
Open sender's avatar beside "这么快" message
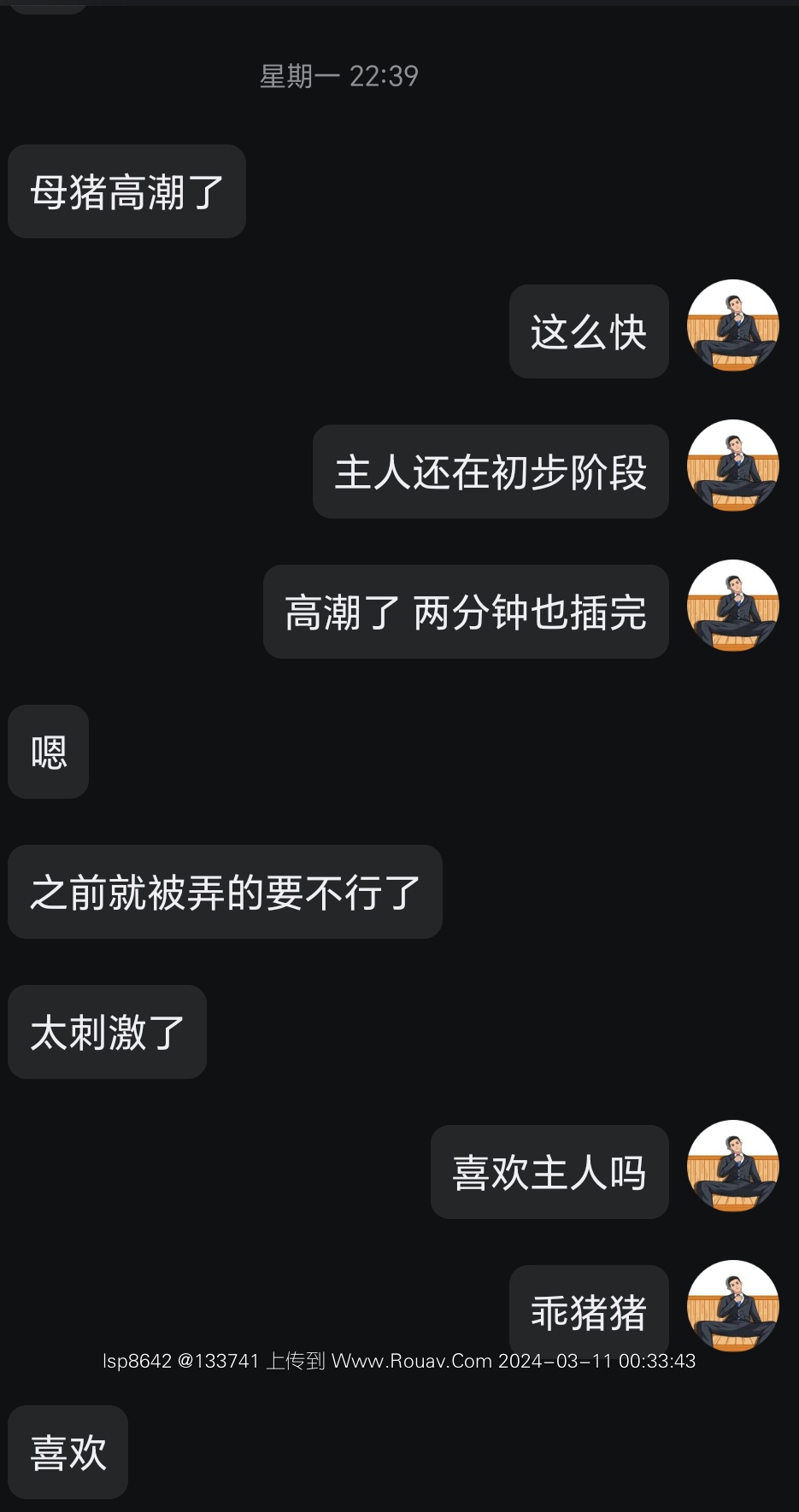tap(733, 325)
